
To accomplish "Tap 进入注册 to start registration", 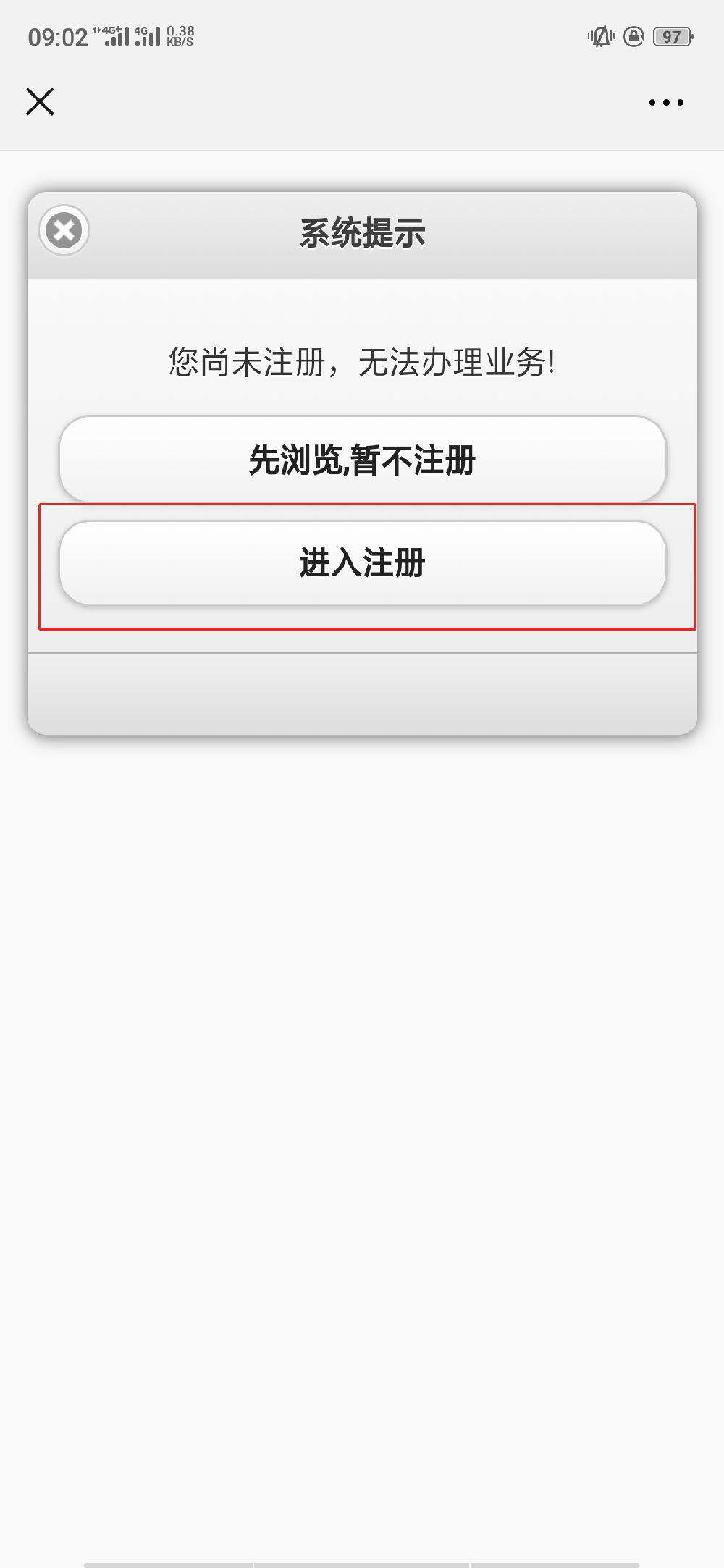I will click(x=362, y=562).
